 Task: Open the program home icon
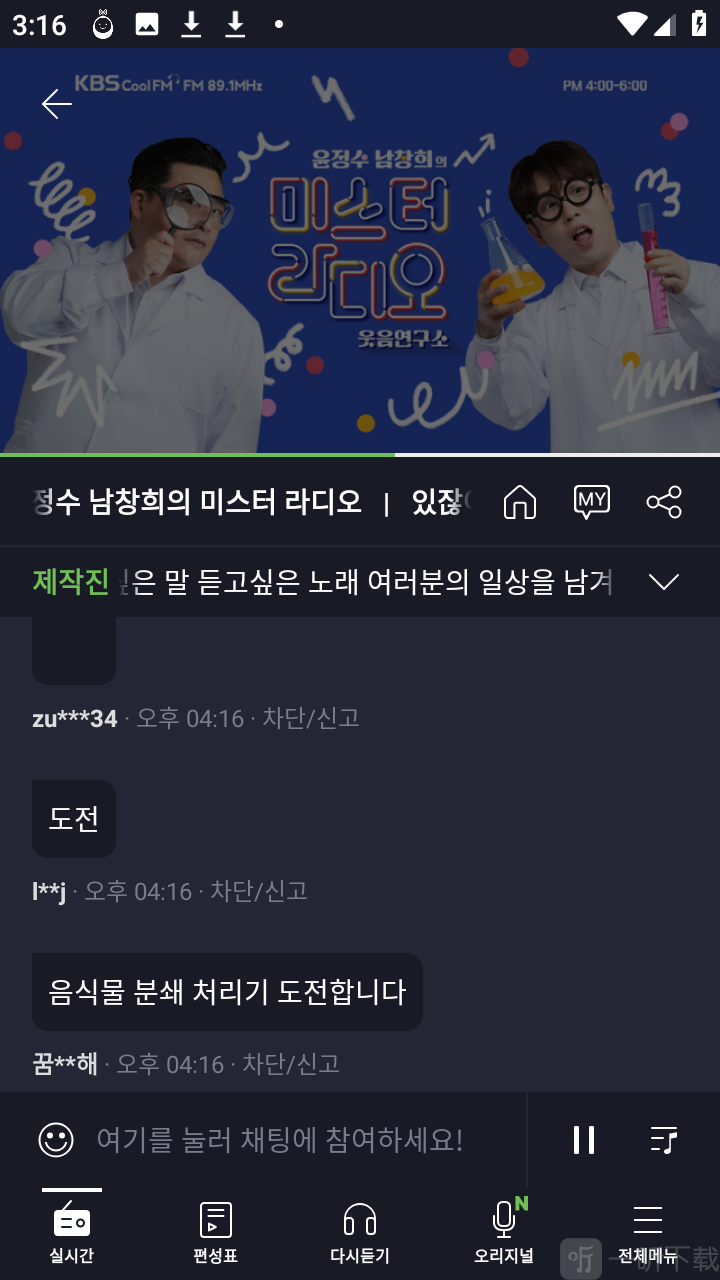pyautogui.click(x=519, y=501)
